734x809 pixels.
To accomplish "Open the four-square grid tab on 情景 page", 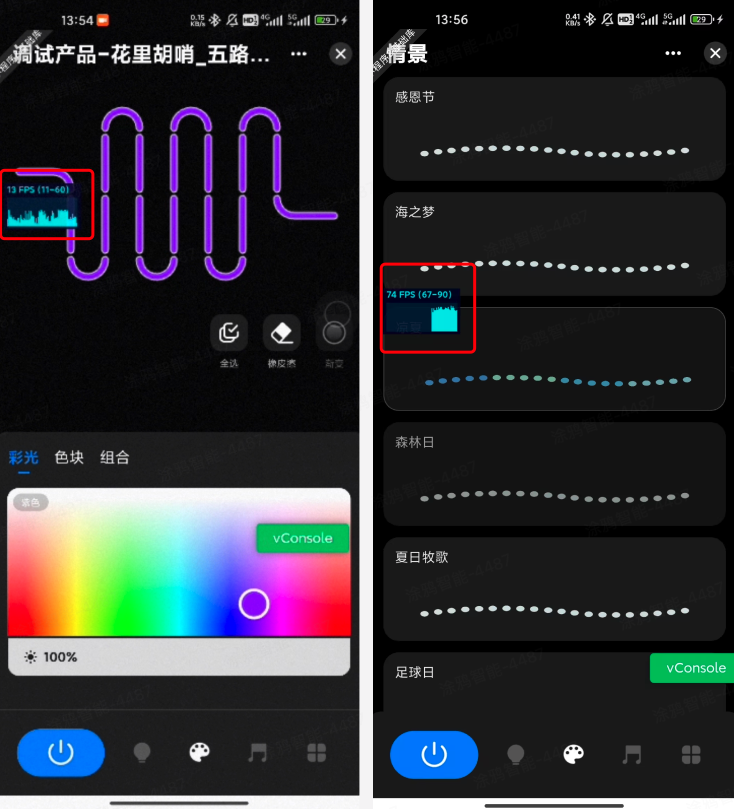I will (x=691, y=754).
